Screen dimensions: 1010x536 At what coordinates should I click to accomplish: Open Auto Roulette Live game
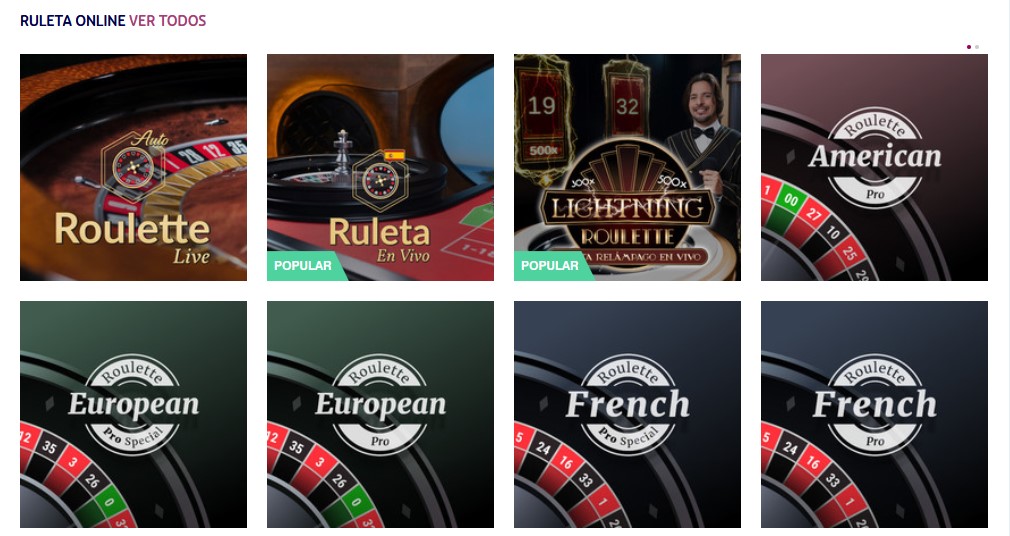coord(133,167)
